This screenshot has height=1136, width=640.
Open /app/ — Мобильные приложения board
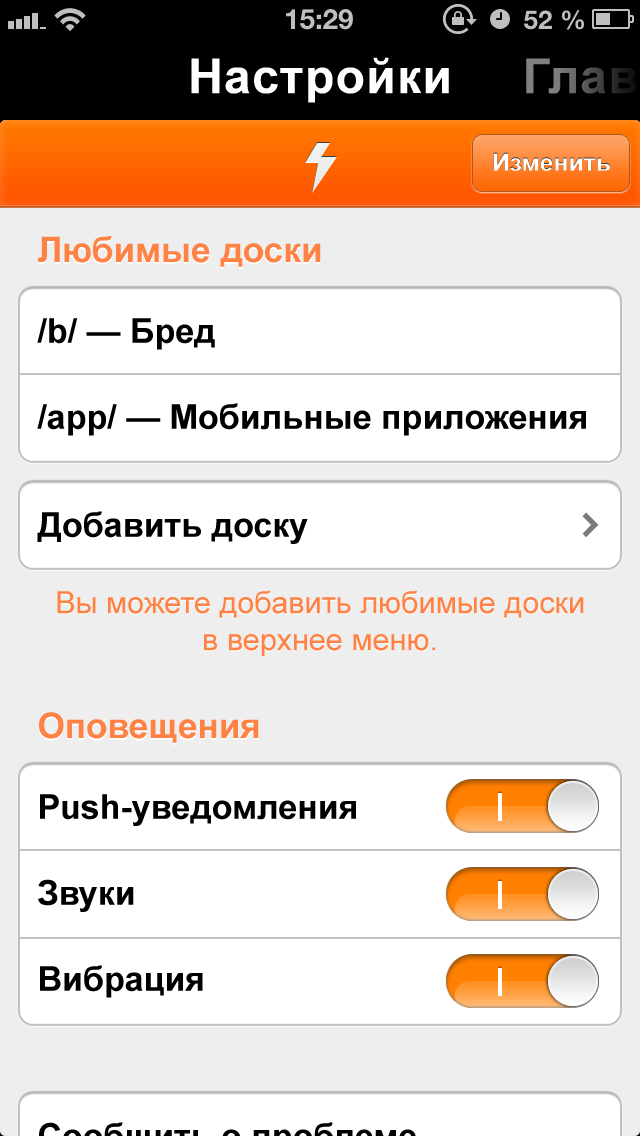coord(320,418)
